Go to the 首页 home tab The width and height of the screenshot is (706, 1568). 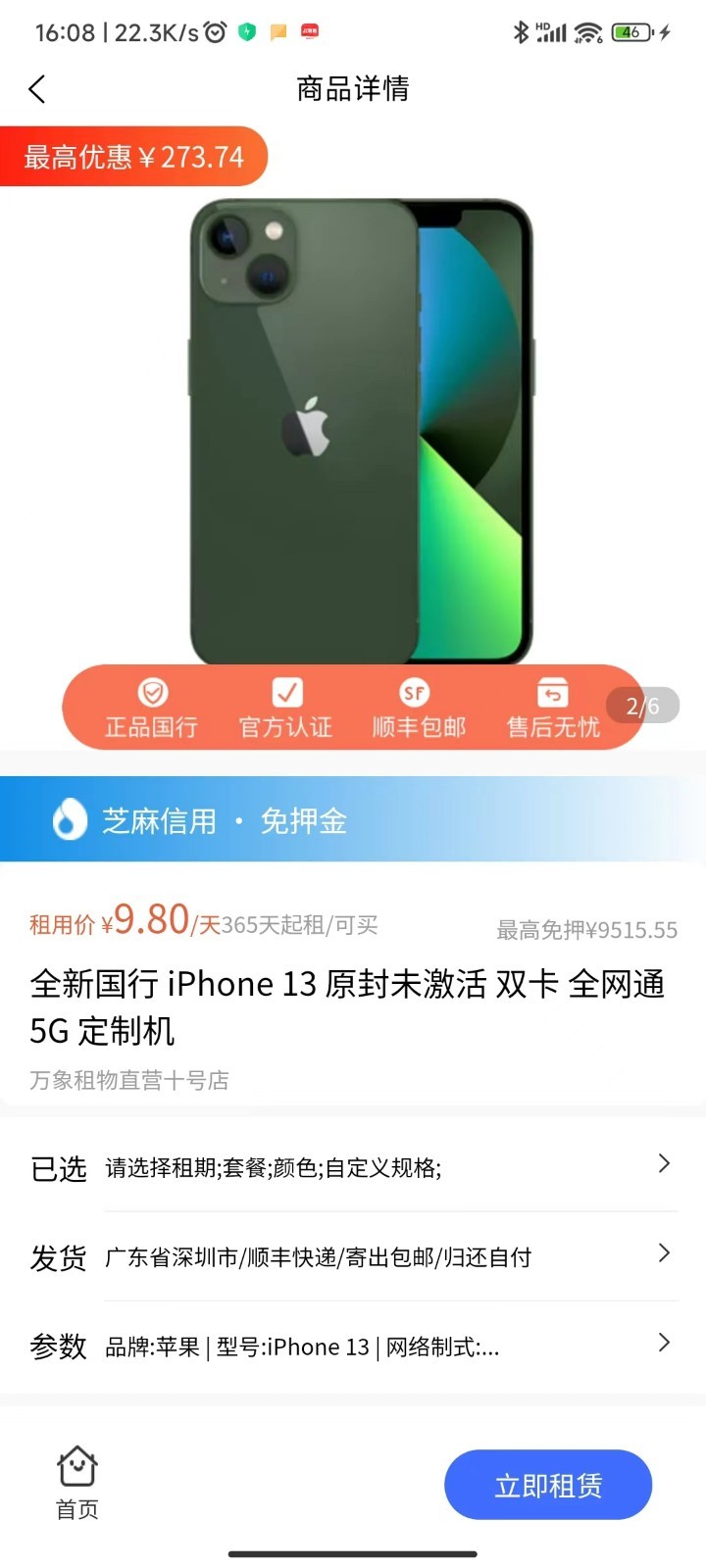point(76,1483)
